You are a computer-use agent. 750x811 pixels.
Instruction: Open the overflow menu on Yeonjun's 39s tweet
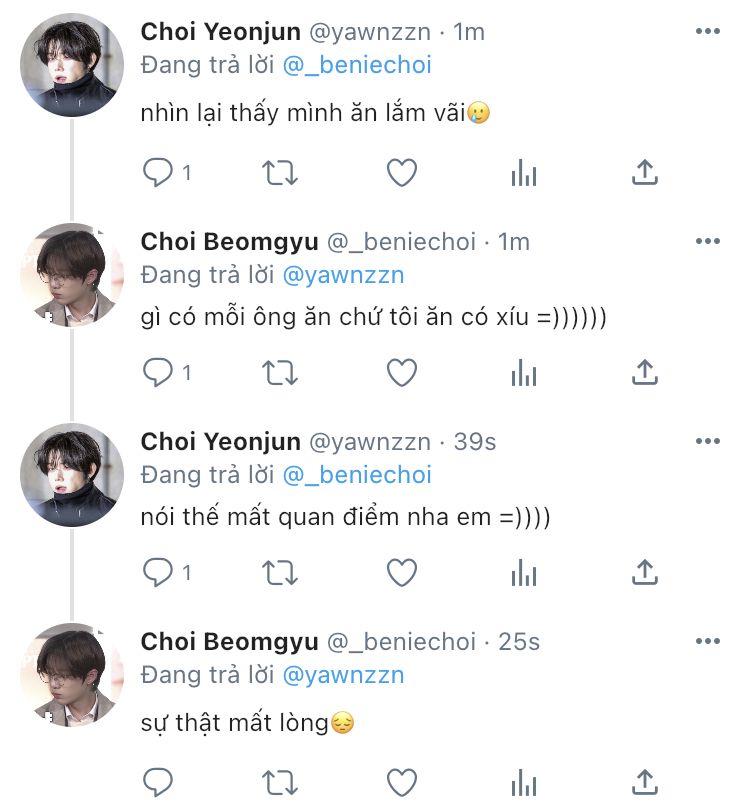pos(707,441)
